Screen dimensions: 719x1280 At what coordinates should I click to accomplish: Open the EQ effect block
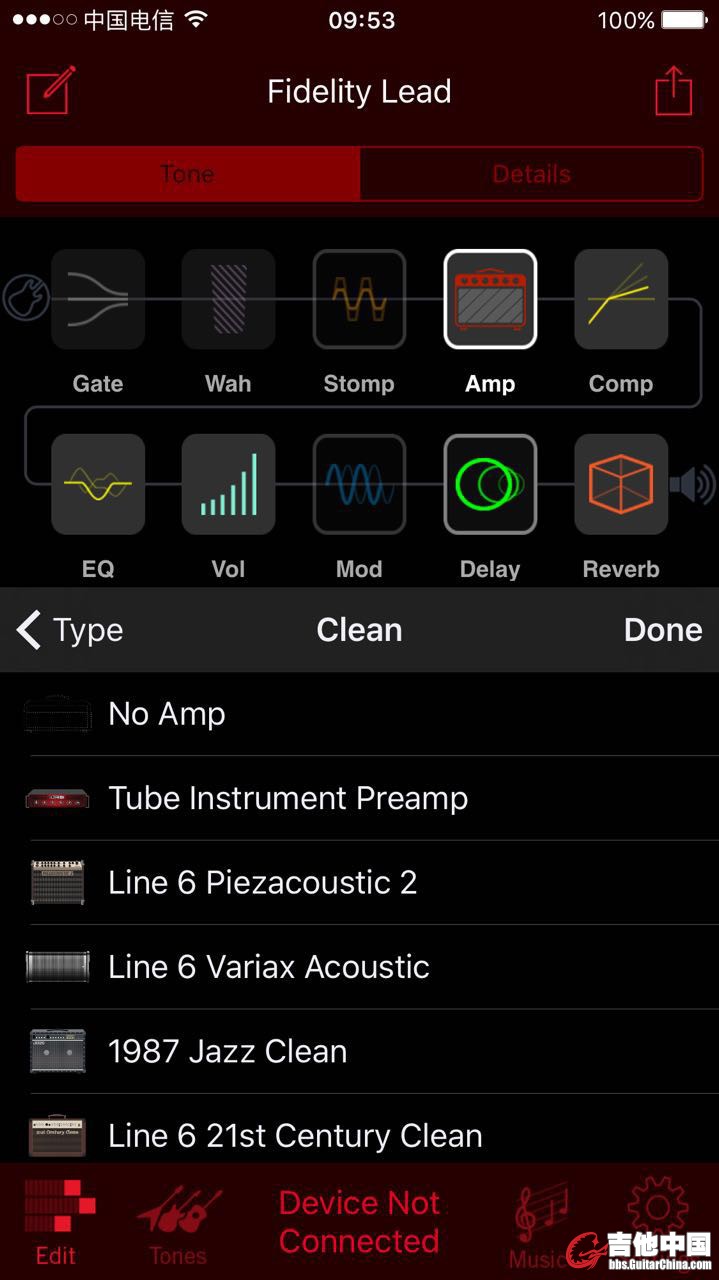coord(98,485)
